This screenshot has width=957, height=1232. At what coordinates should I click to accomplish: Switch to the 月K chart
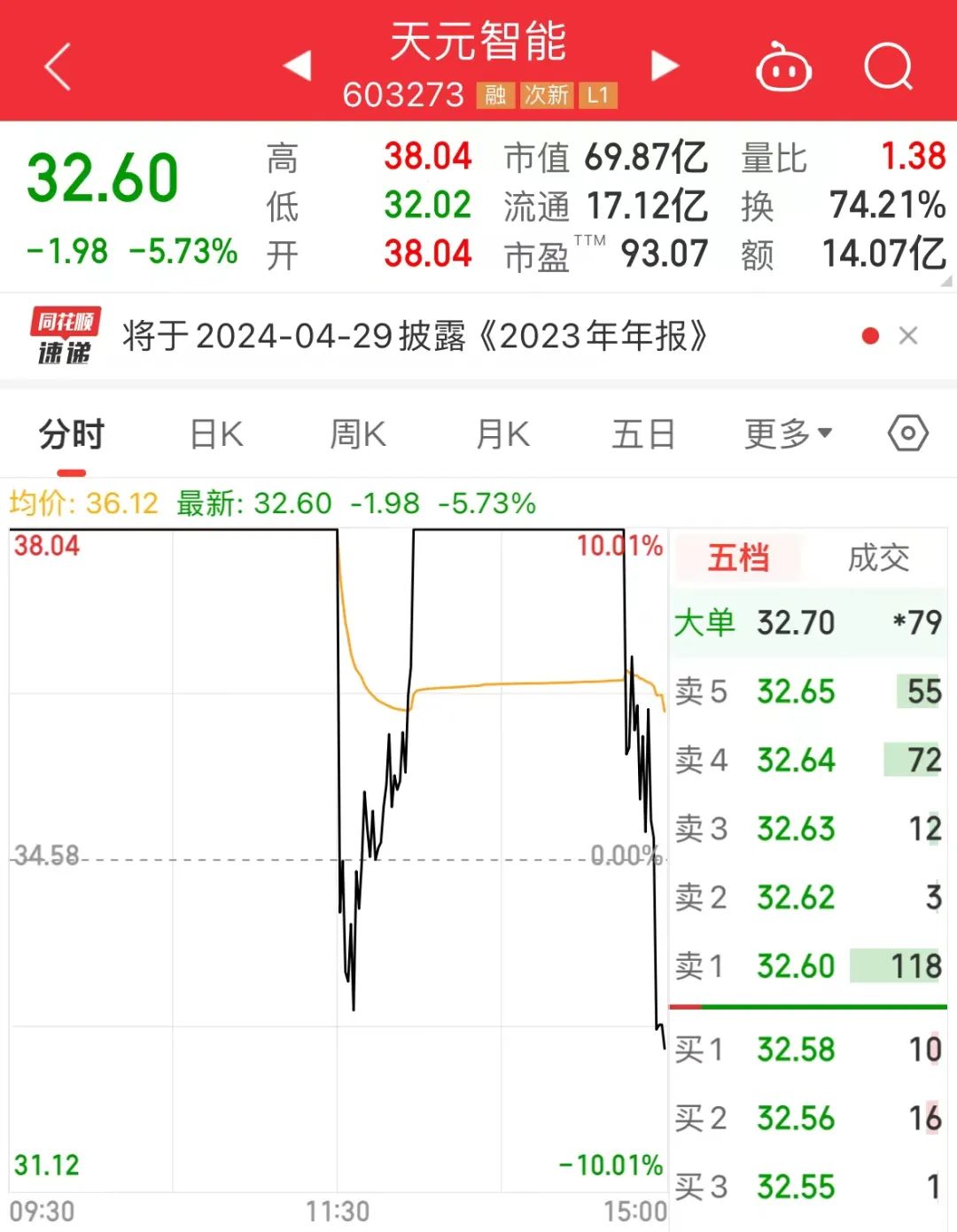coord(502,434)
